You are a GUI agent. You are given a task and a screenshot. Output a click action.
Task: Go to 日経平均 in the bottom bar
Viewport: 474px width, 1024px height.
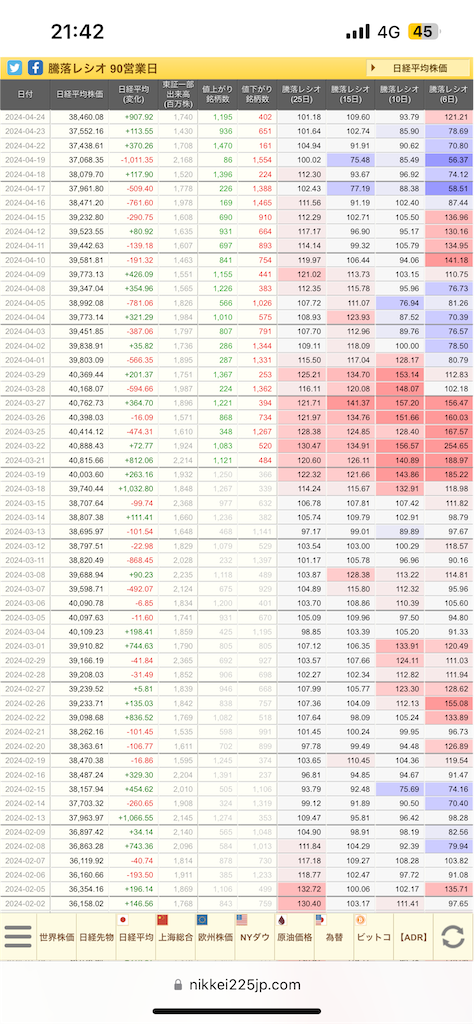[x=136, y=936]
